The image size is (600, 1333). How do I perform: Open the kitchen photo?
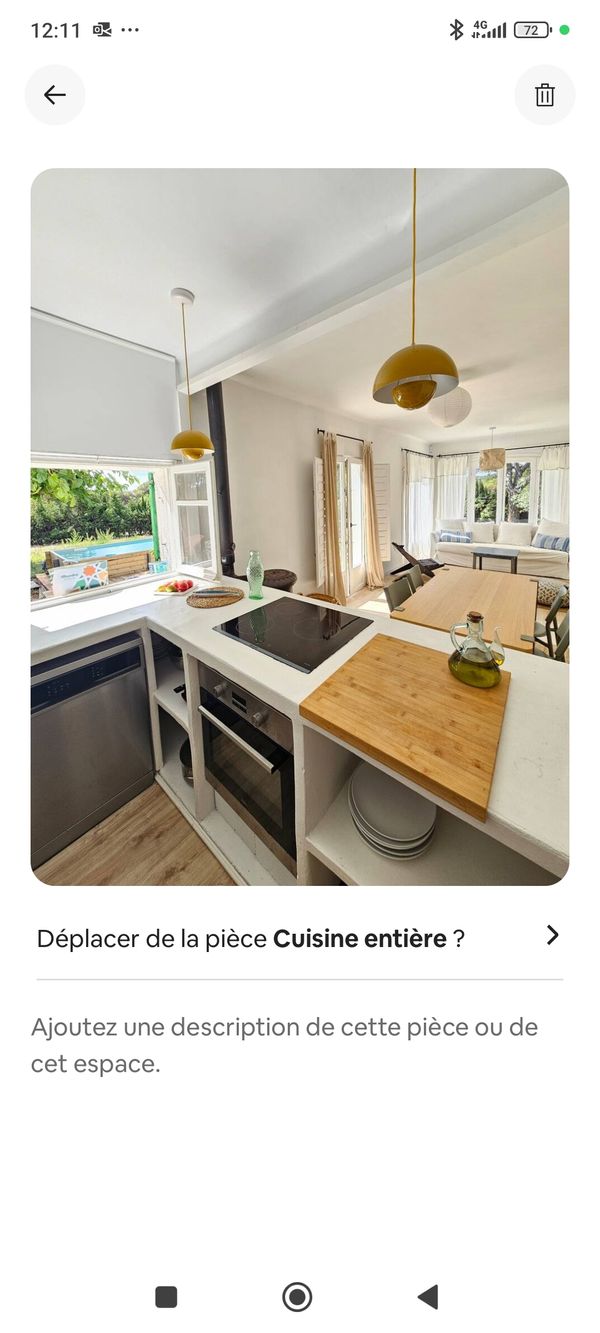coord(300,526)
